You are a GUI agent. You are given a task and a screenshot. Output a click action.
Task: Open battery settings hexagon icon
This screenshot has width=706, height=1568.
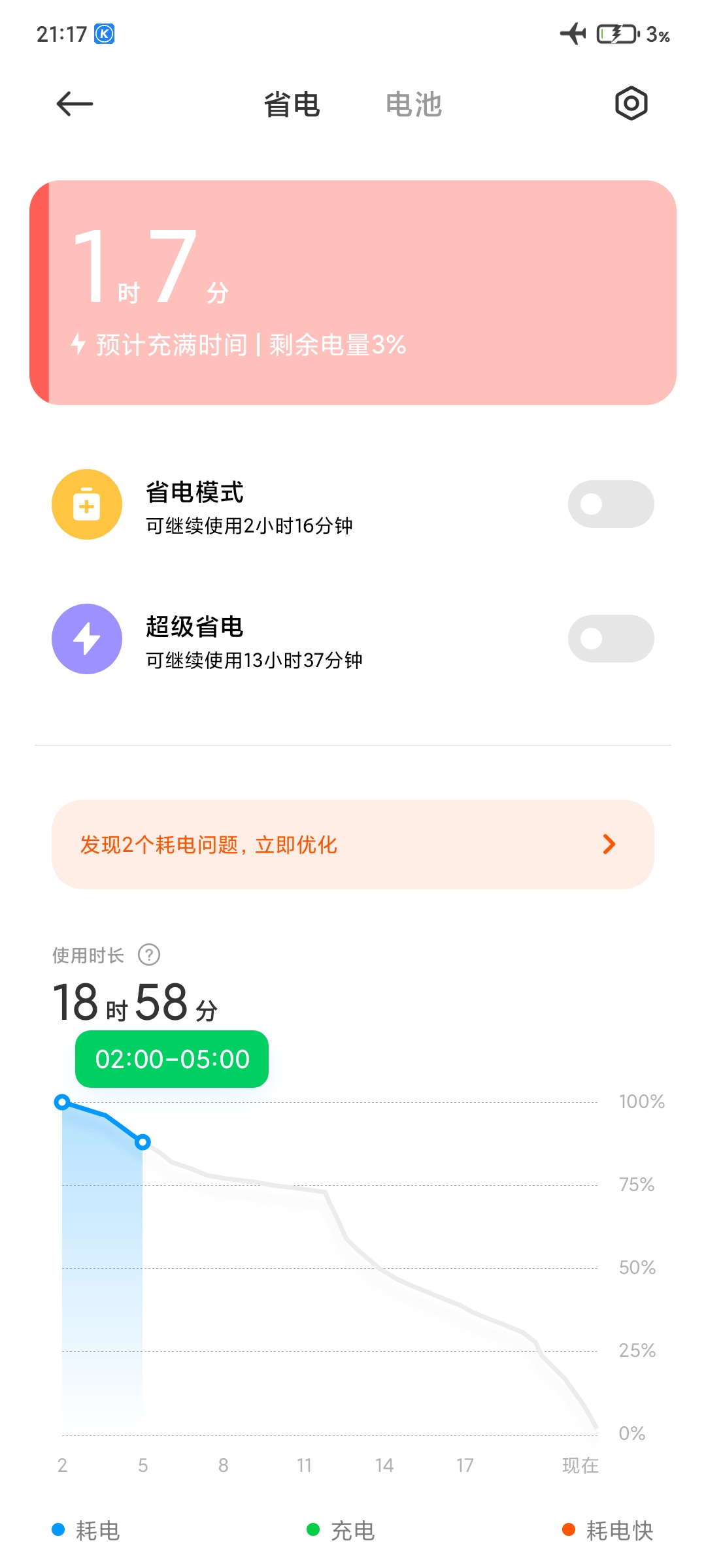pyautogui.click(x=631, y=103)
